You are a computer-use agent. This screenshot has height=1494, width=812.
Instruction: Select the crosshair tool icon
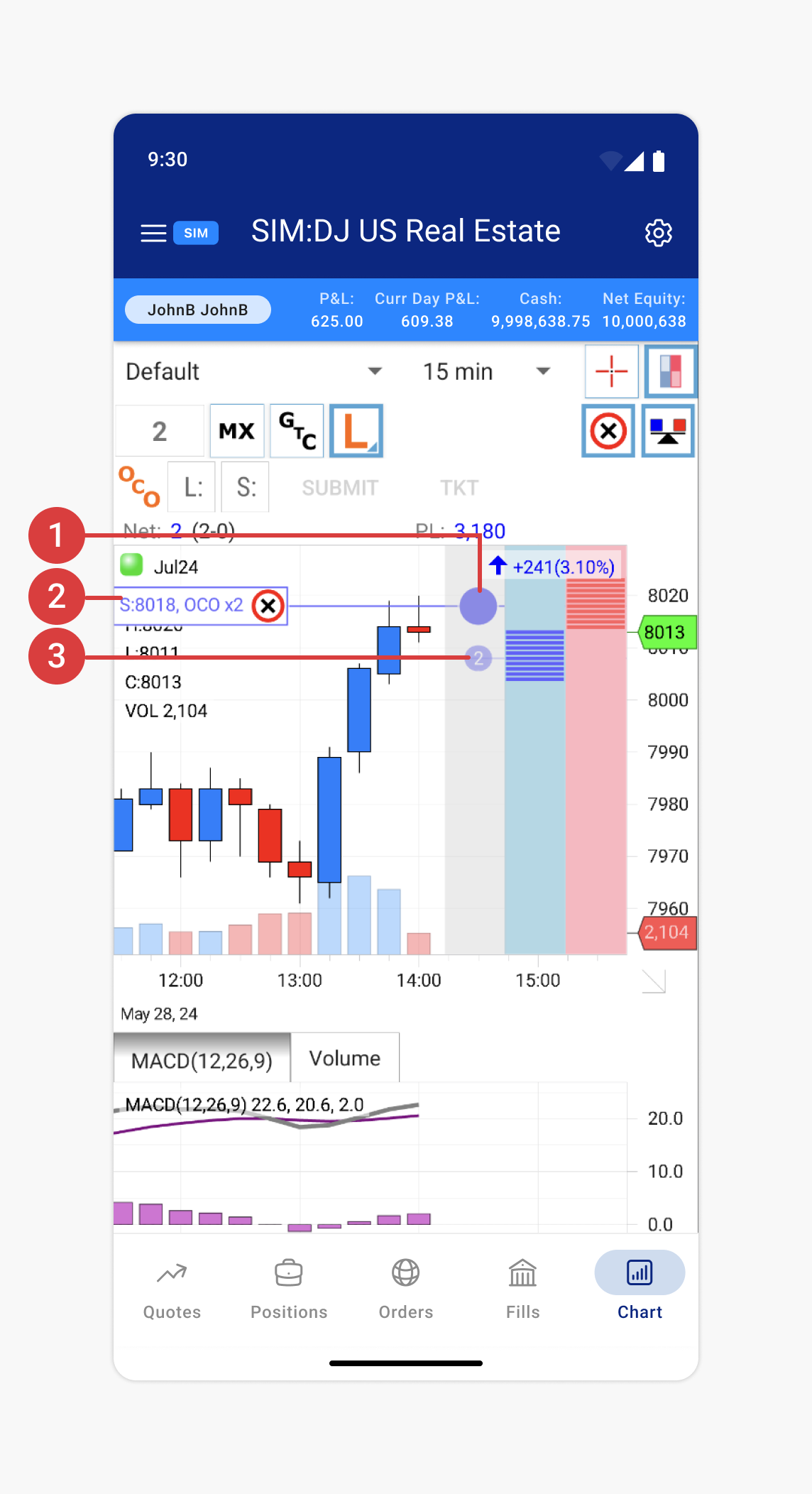[x=611, y=371]
